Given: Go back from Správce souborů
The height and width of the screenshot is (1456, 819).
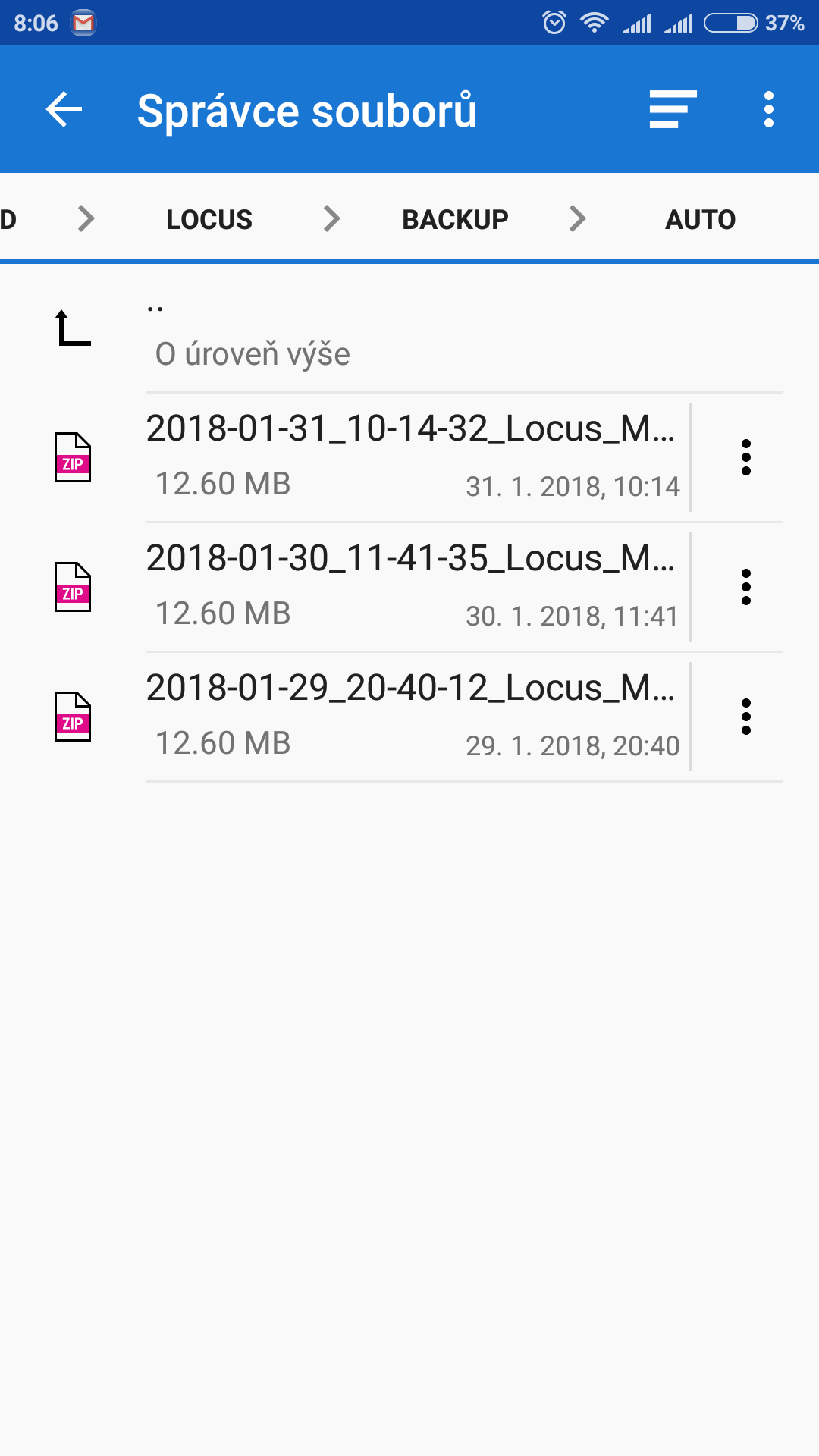Looking at the screenshot, I should 64,110.
